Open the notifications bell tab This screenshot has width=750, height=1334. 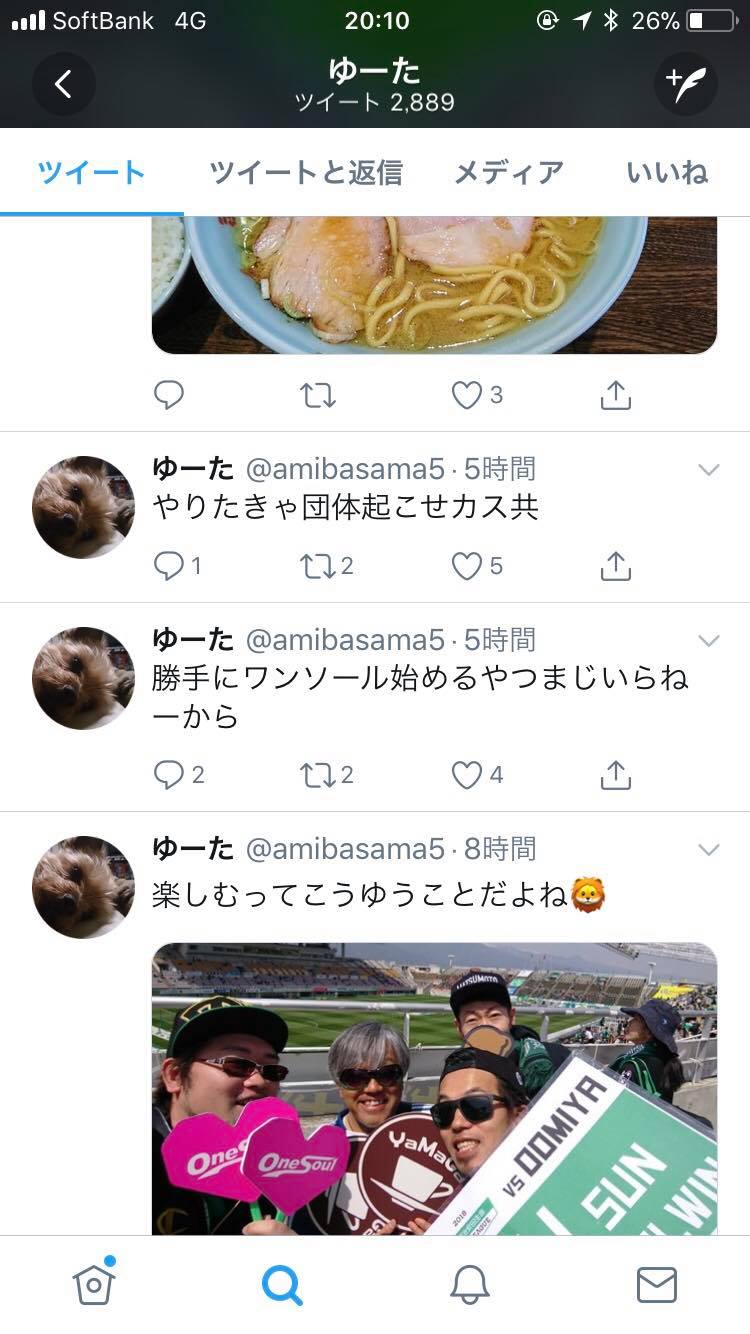tap(469, 1284)
